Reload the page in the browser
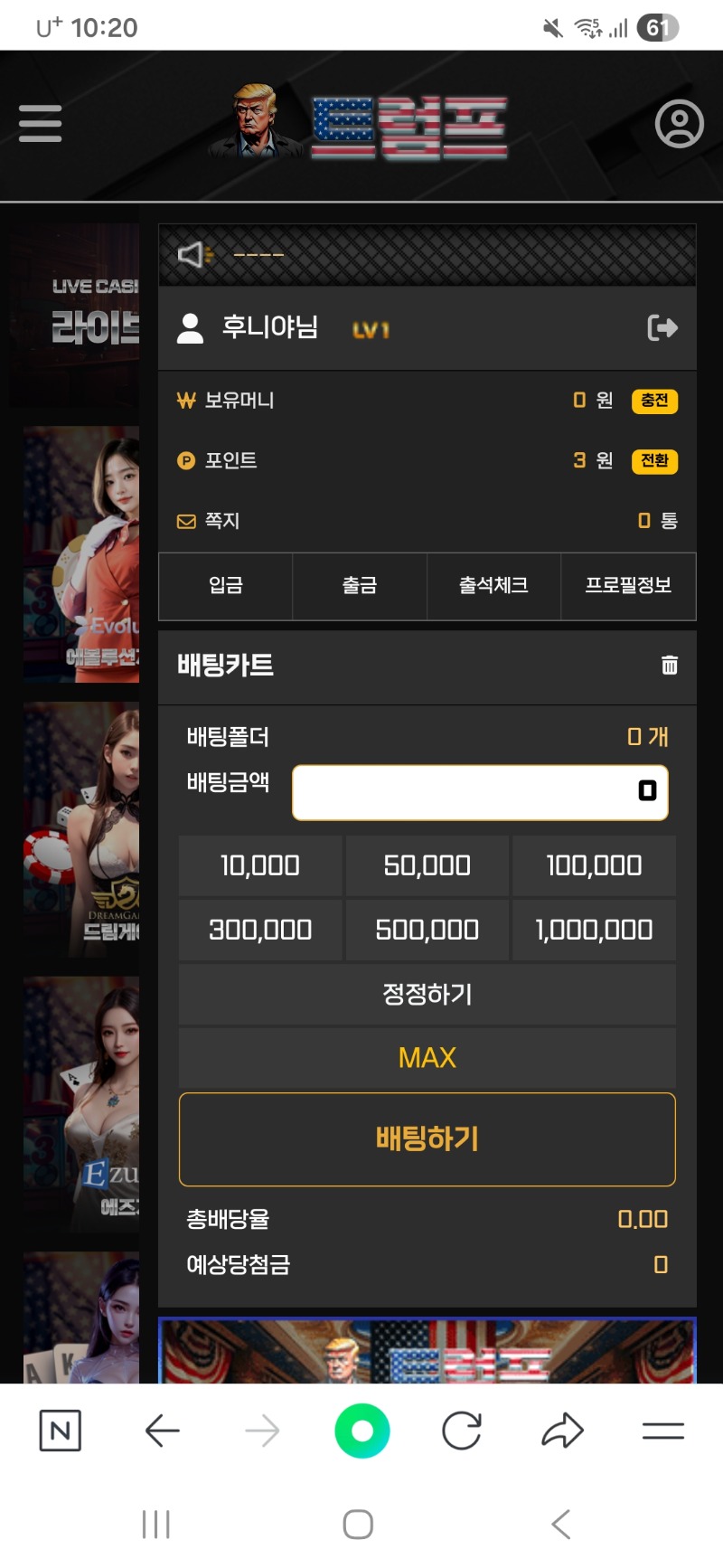The width and height of the screenshot is (723, 1568). pyautogui.click(x=462, y=1431)
